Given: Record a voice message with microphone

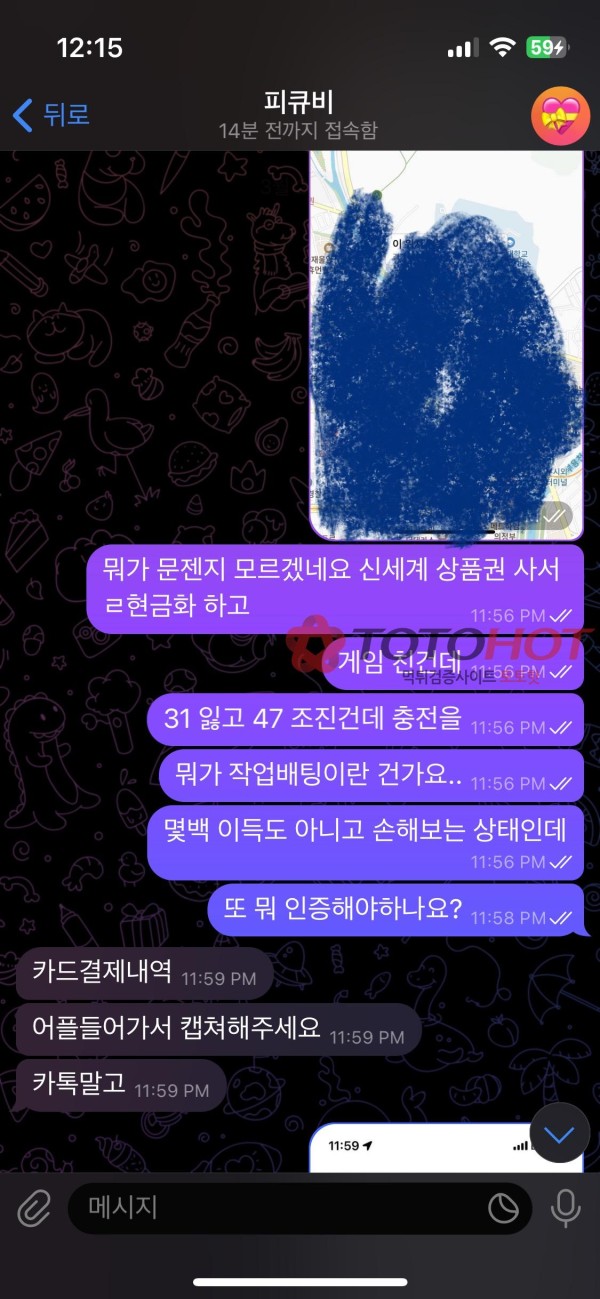Looking at the screenshot, I should pos(565,1209).
